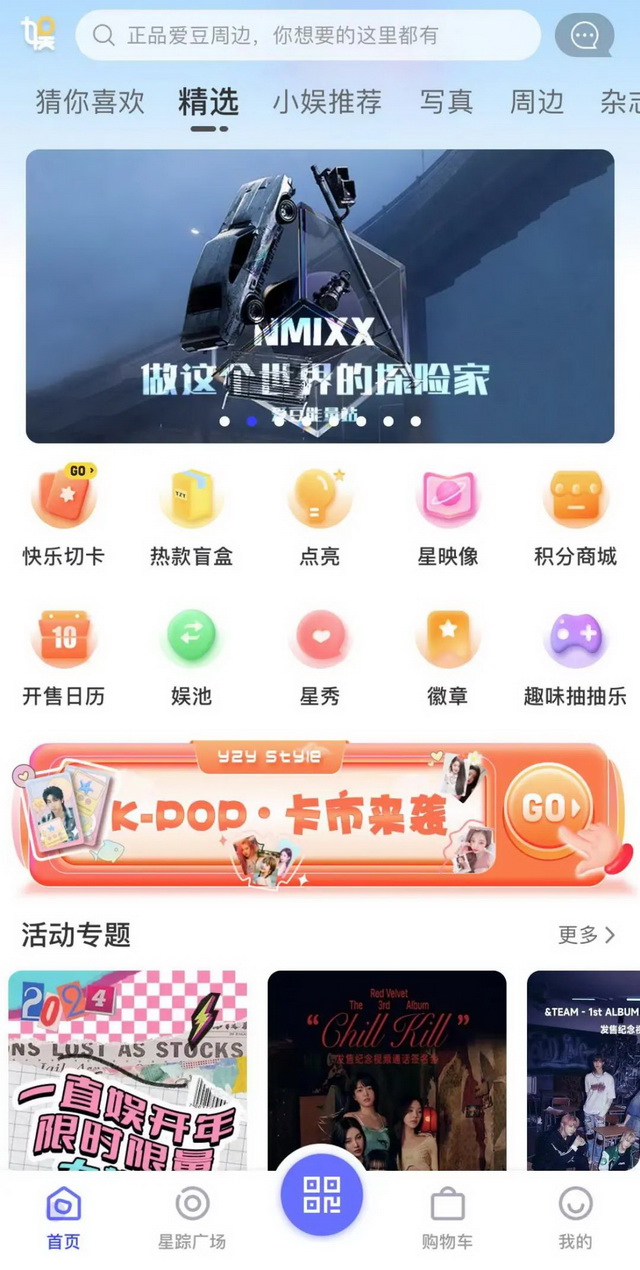Open 星映像 shortcut
Image resolution: width=640 pixels, height=1270 pixels.
(x=448, y=516)
